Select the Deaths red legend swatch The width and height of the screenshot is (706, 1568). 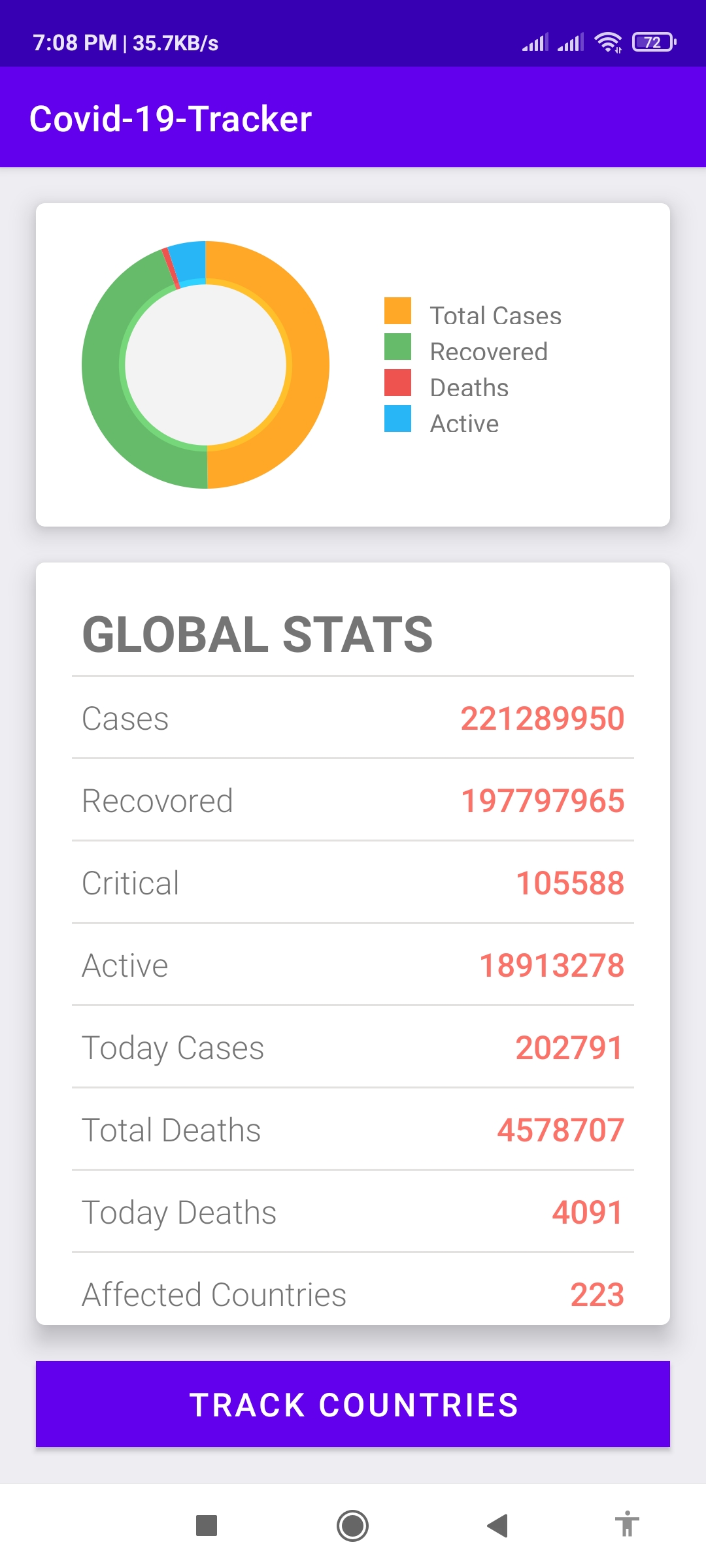click(x=397, y=381)
